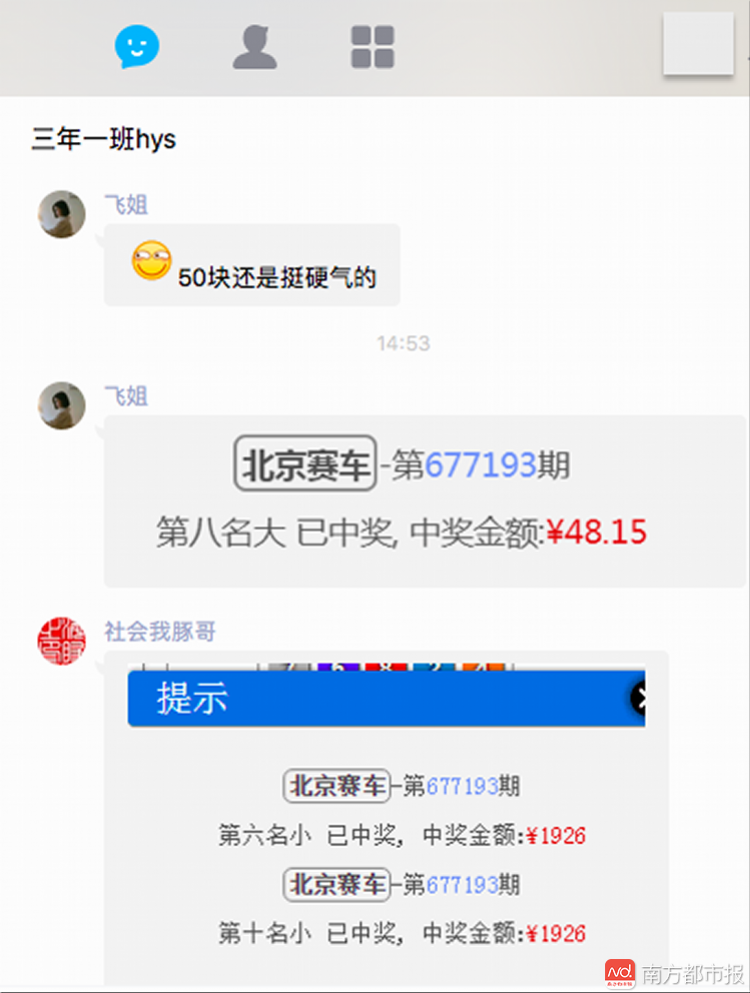Open the apps grid tab
The width and height of the screenshot is (750, 993).
pos(372,47)
